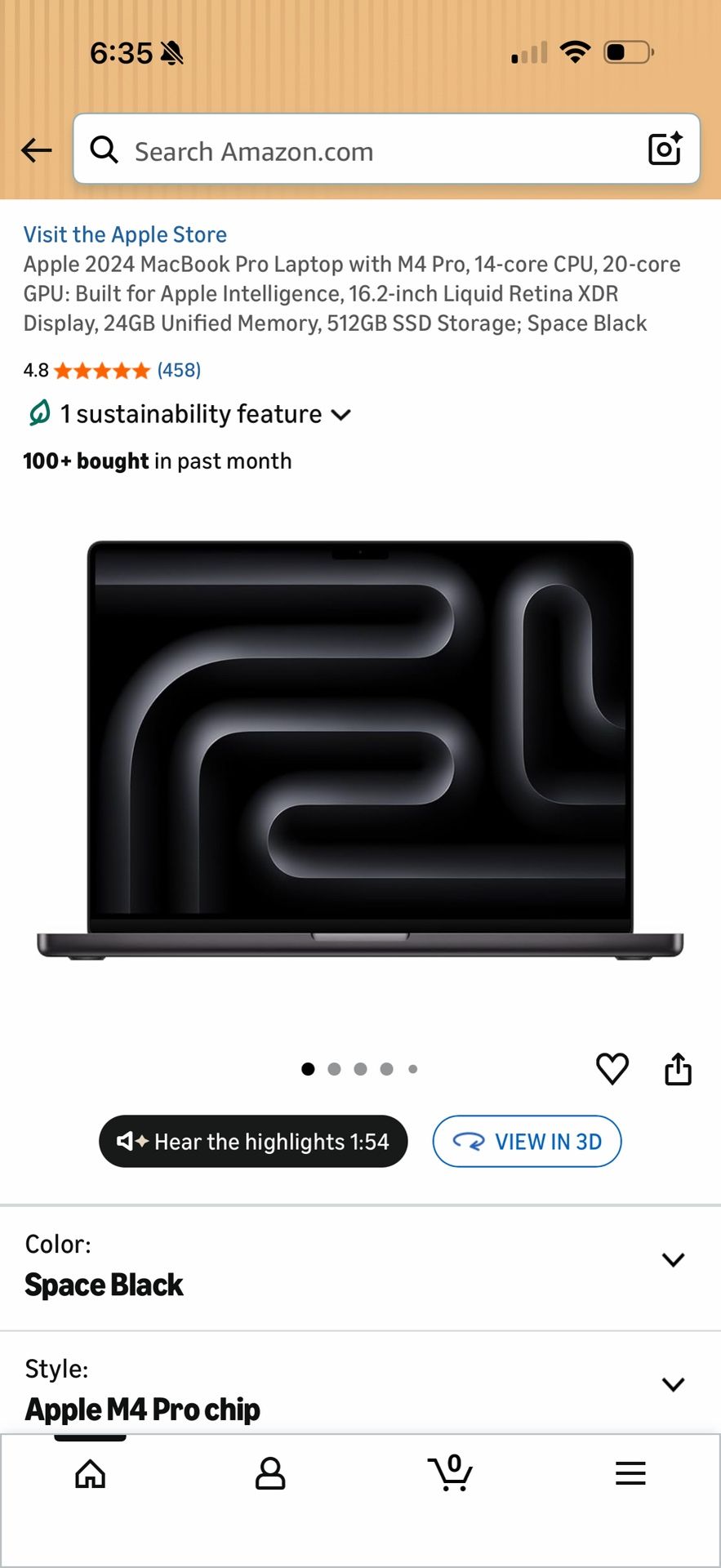Go back with the arrow icon
The width and height of the screenshot is (721, 1568).
[x=37, y=150]
